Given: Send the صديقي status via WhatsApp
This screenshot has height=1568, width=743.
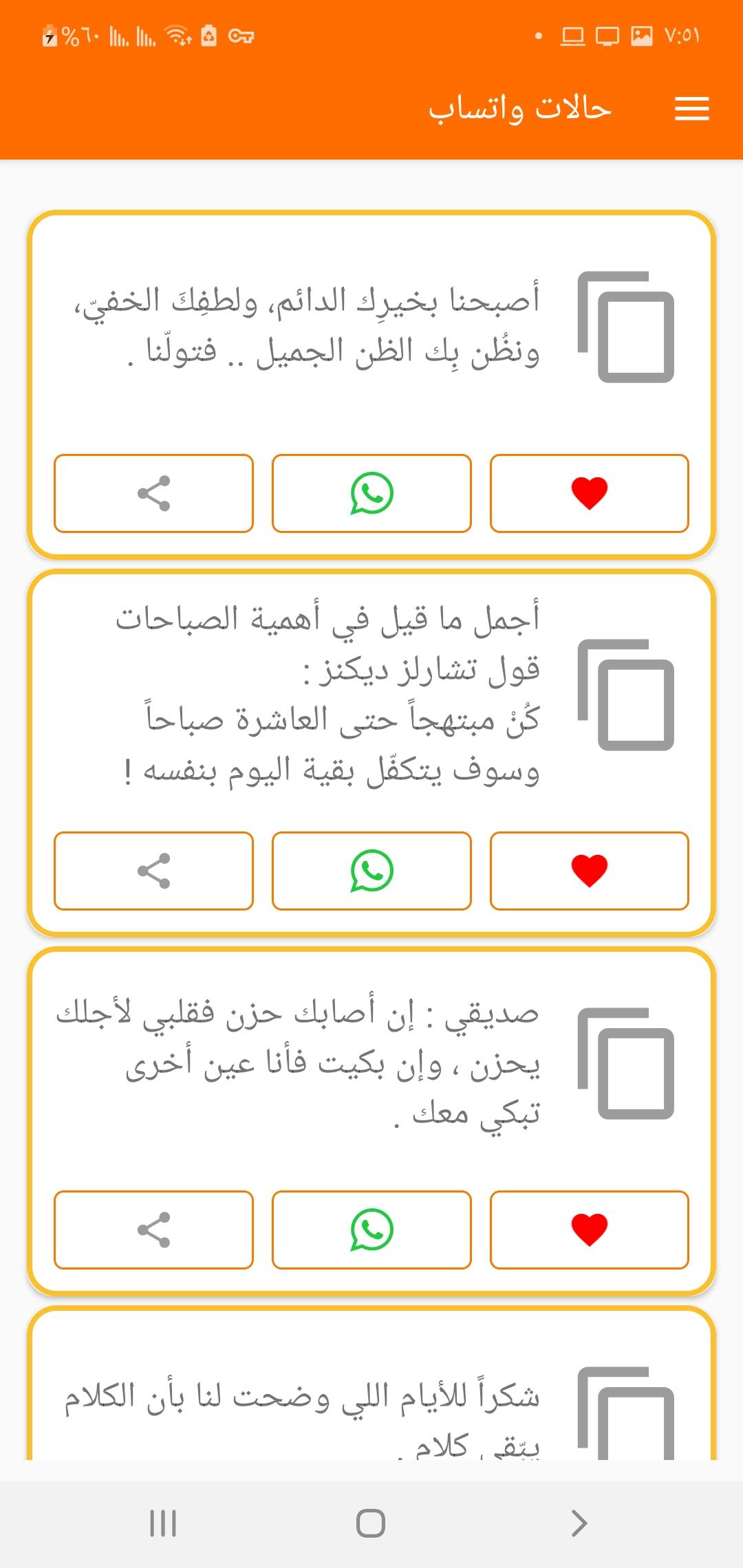Looking at the screenshot, I should pos(371,1230).
